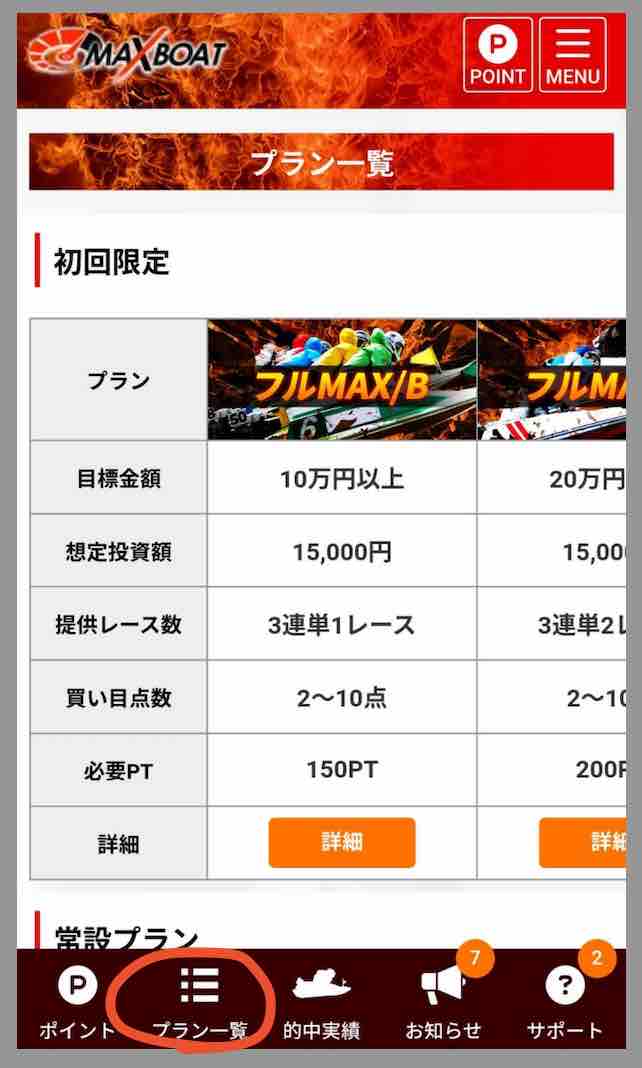
Task: Open the お知らせ notifications tab
Action: point(443,1003)
